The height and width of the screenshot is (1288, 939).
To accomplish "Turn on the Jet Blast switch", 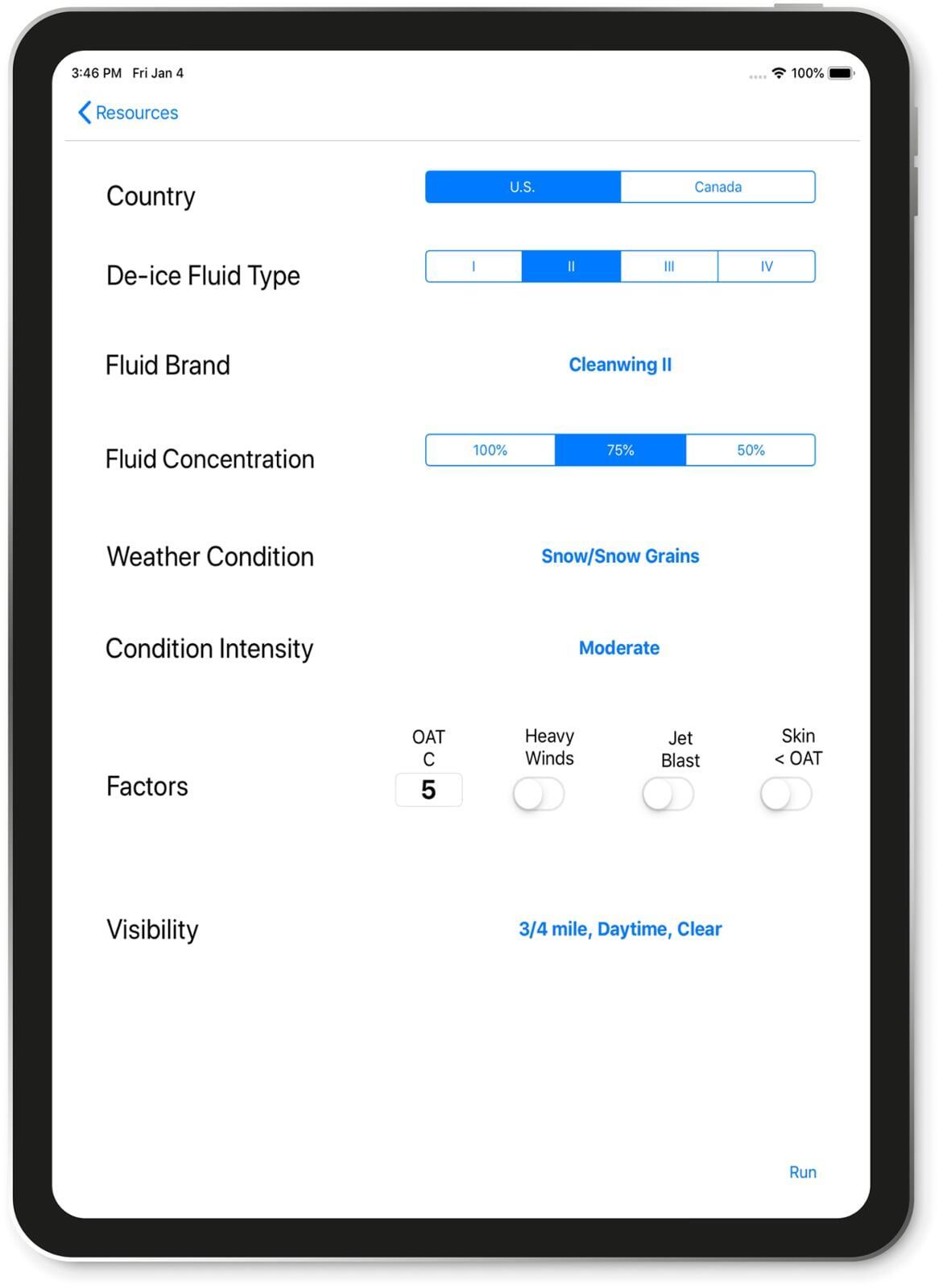I will [x=668, y=795].
